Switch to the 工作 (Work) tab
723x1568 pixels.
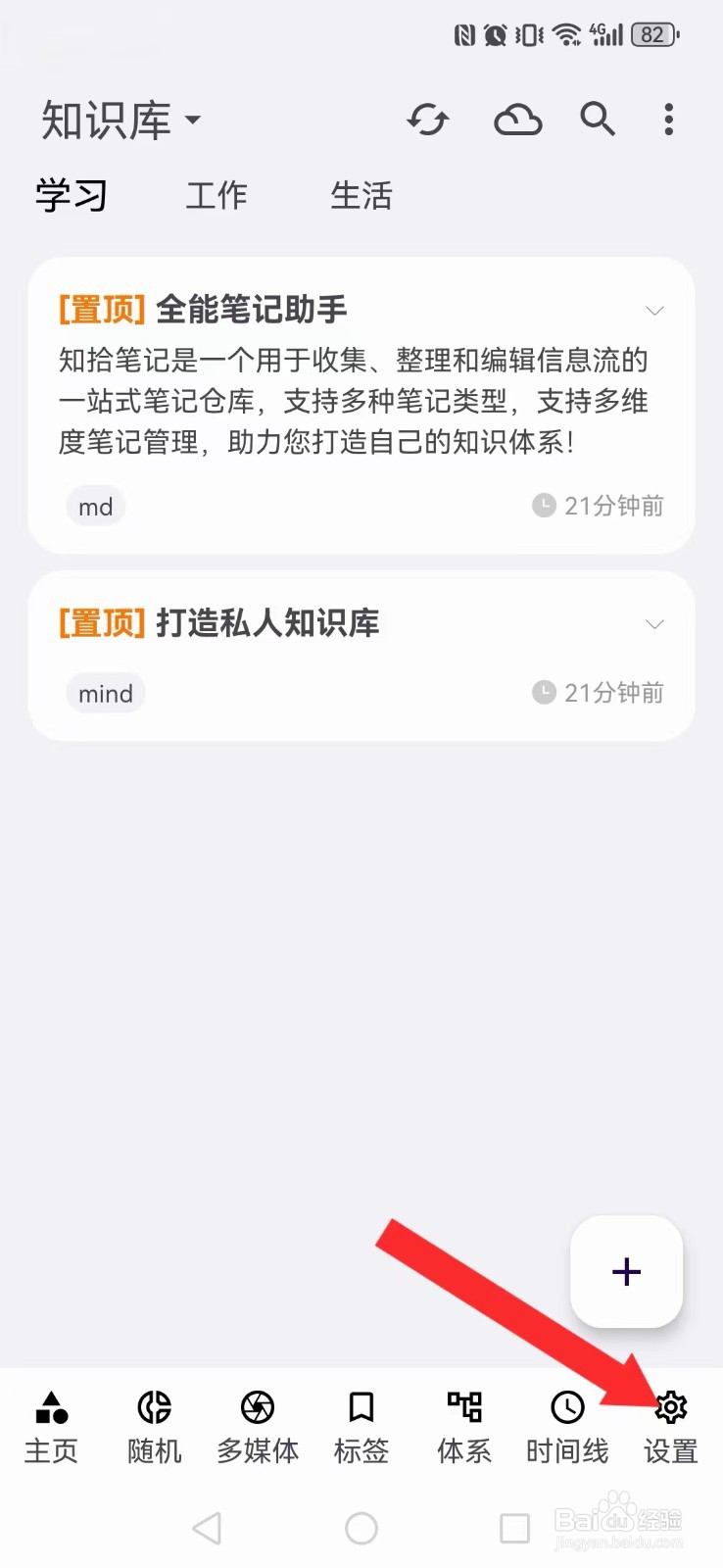(216, 195)
